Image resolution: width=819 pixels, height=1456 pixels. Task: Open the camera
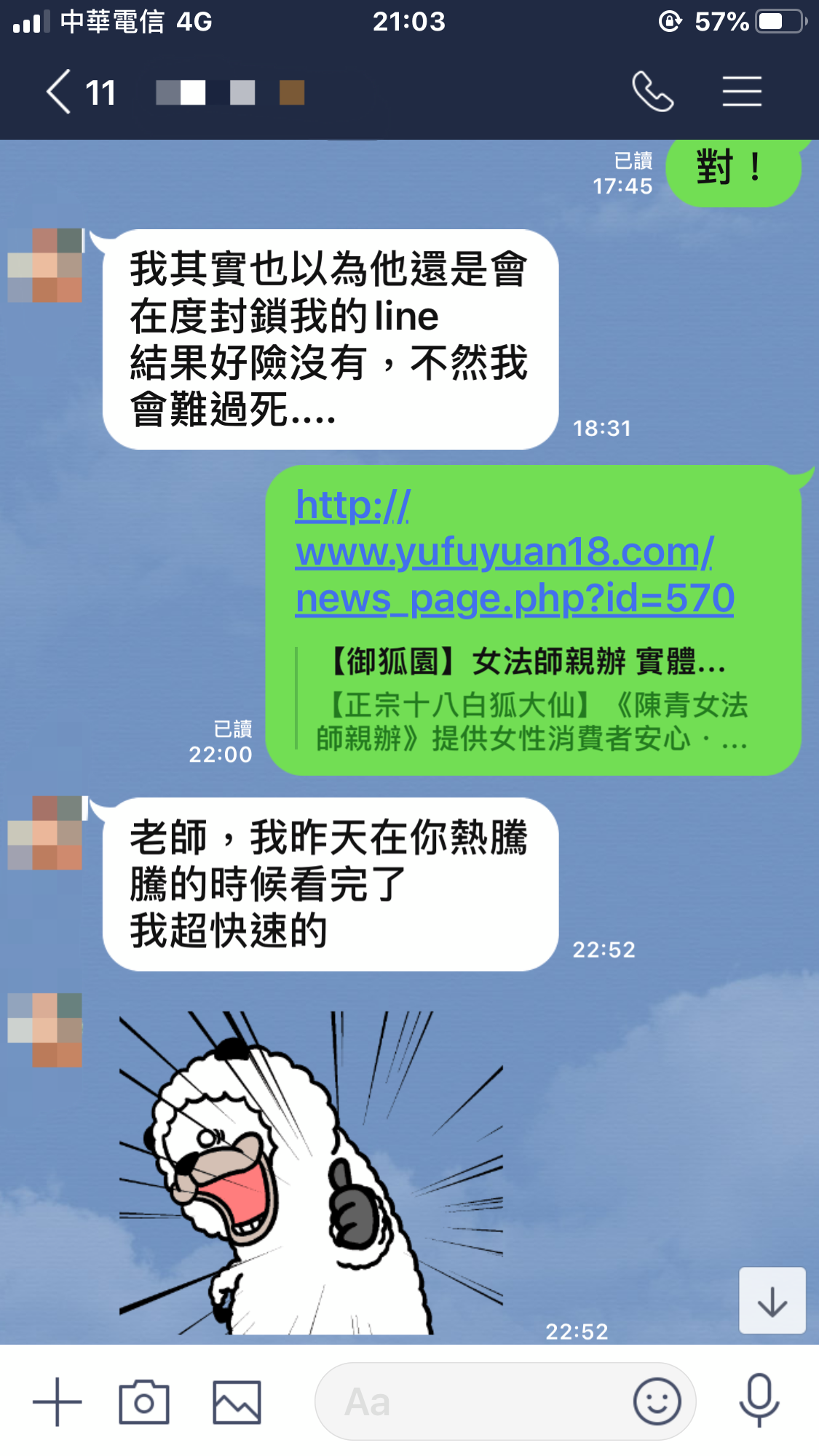click(x=144, y=1401)
